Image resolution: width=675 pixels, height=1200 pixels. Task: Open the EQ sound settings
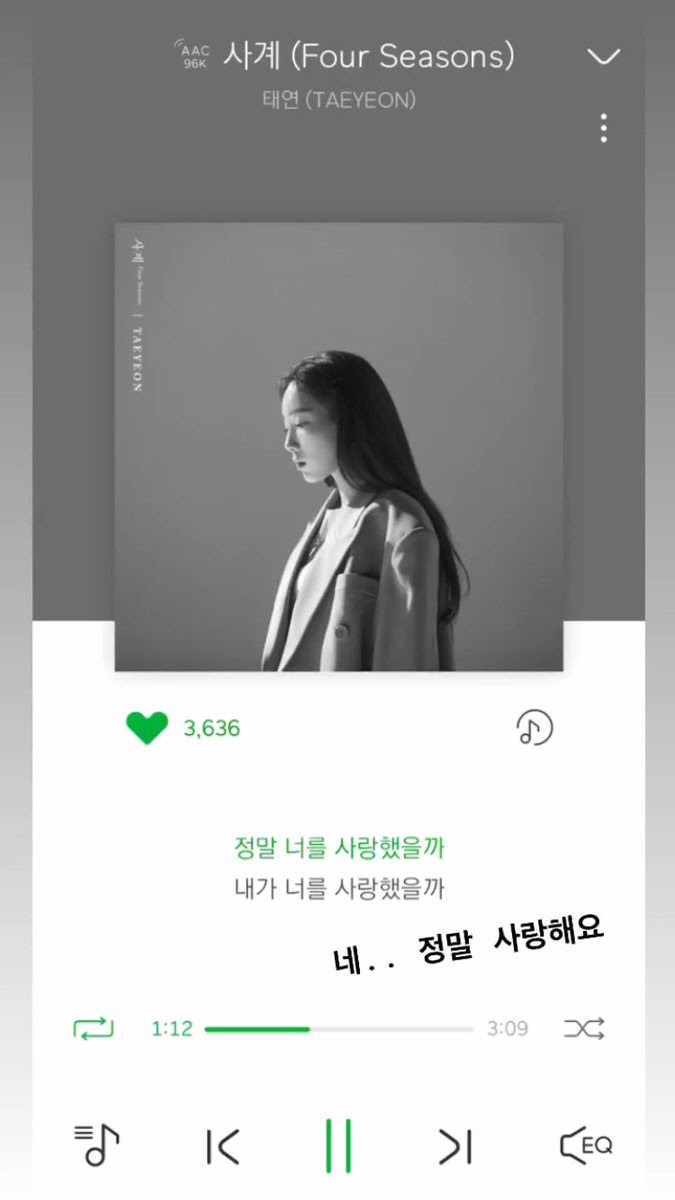click(x=586, y=1146)
